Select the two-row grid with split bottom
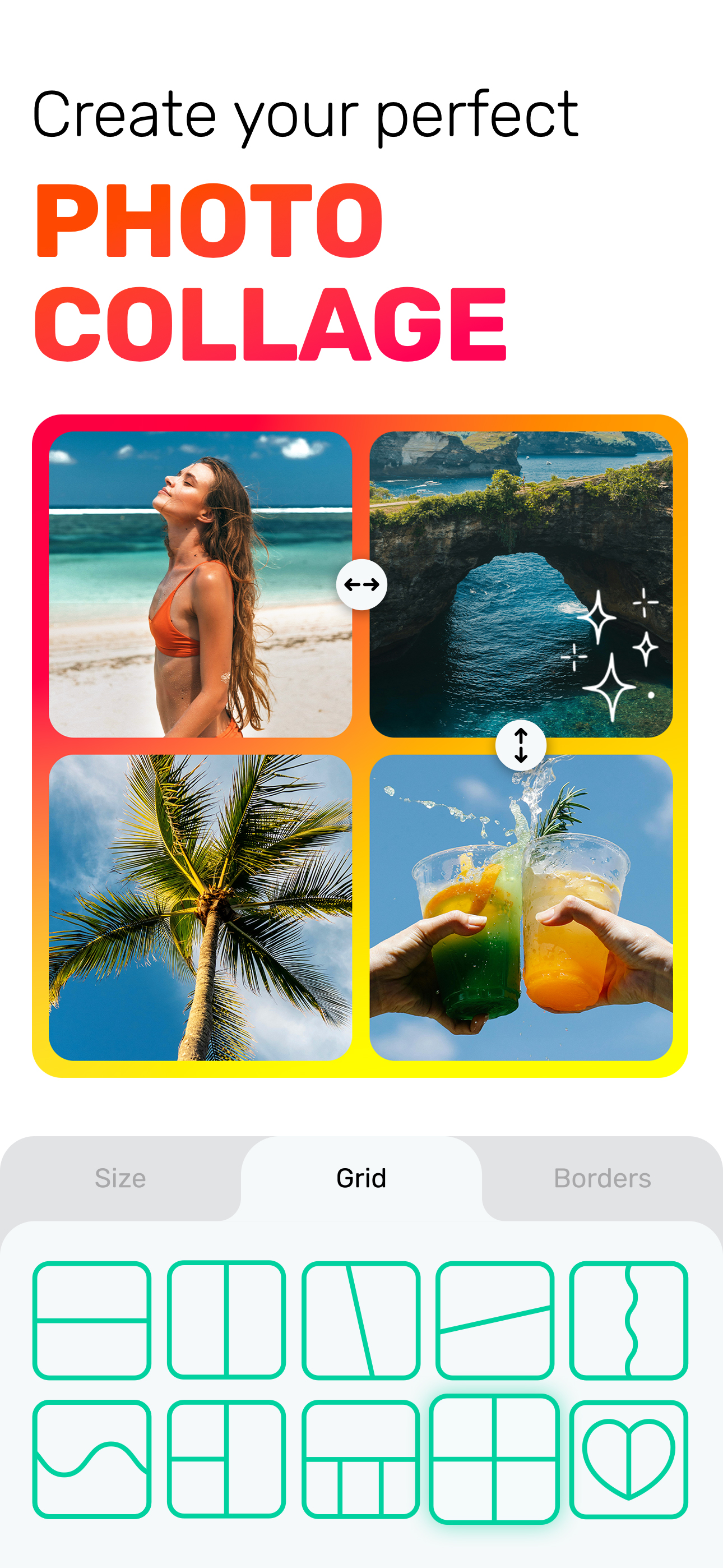 (226, 1460)
